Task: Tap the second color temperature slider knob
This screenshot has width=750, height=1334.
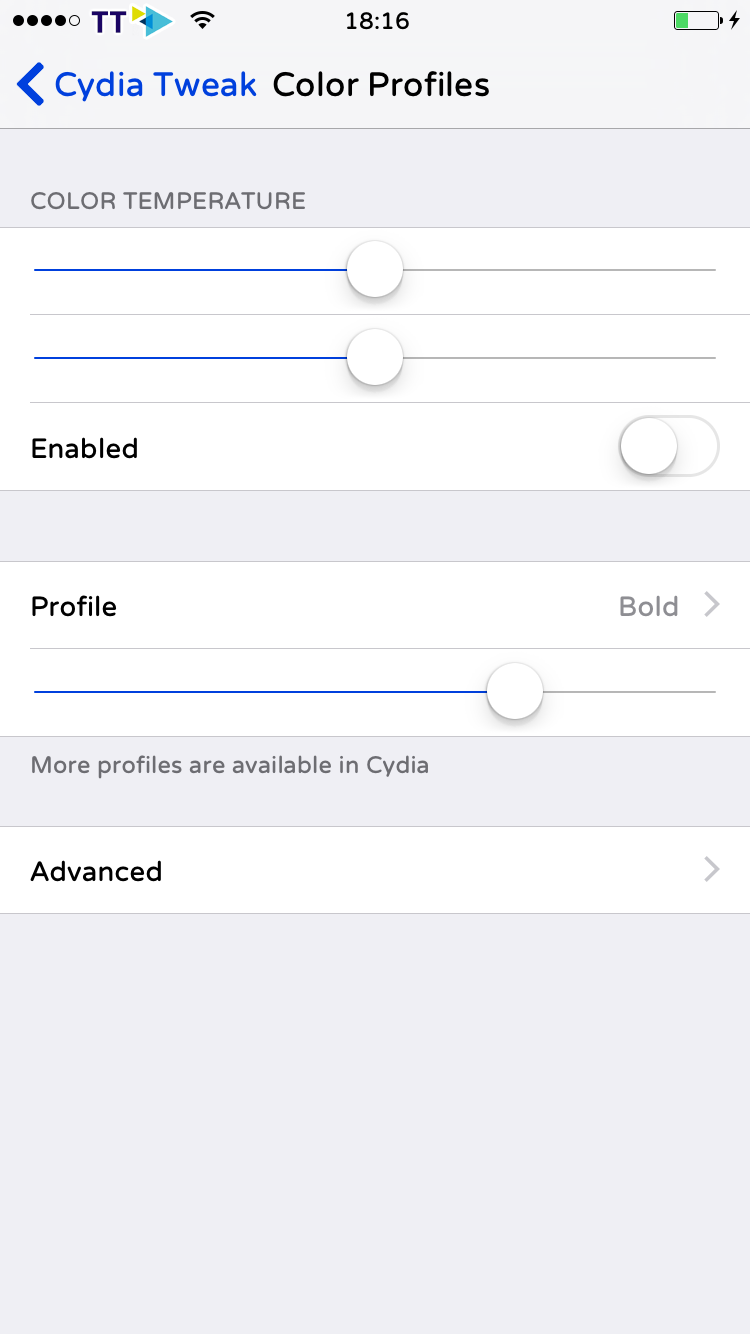Action: pyautogui.click(x=375, y=357)
